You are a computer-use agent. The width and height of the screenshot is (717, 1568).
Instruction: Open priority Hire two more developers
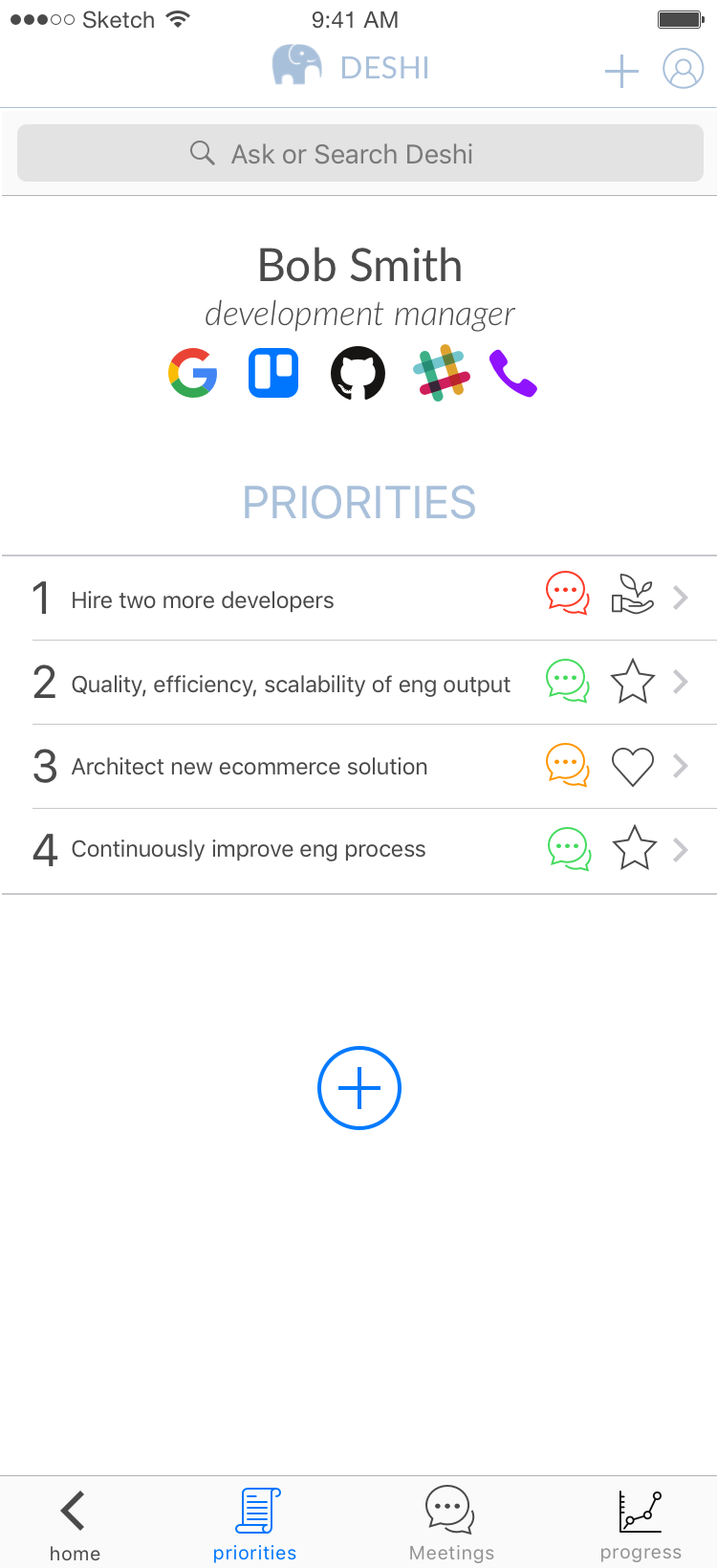click(203, 600)
